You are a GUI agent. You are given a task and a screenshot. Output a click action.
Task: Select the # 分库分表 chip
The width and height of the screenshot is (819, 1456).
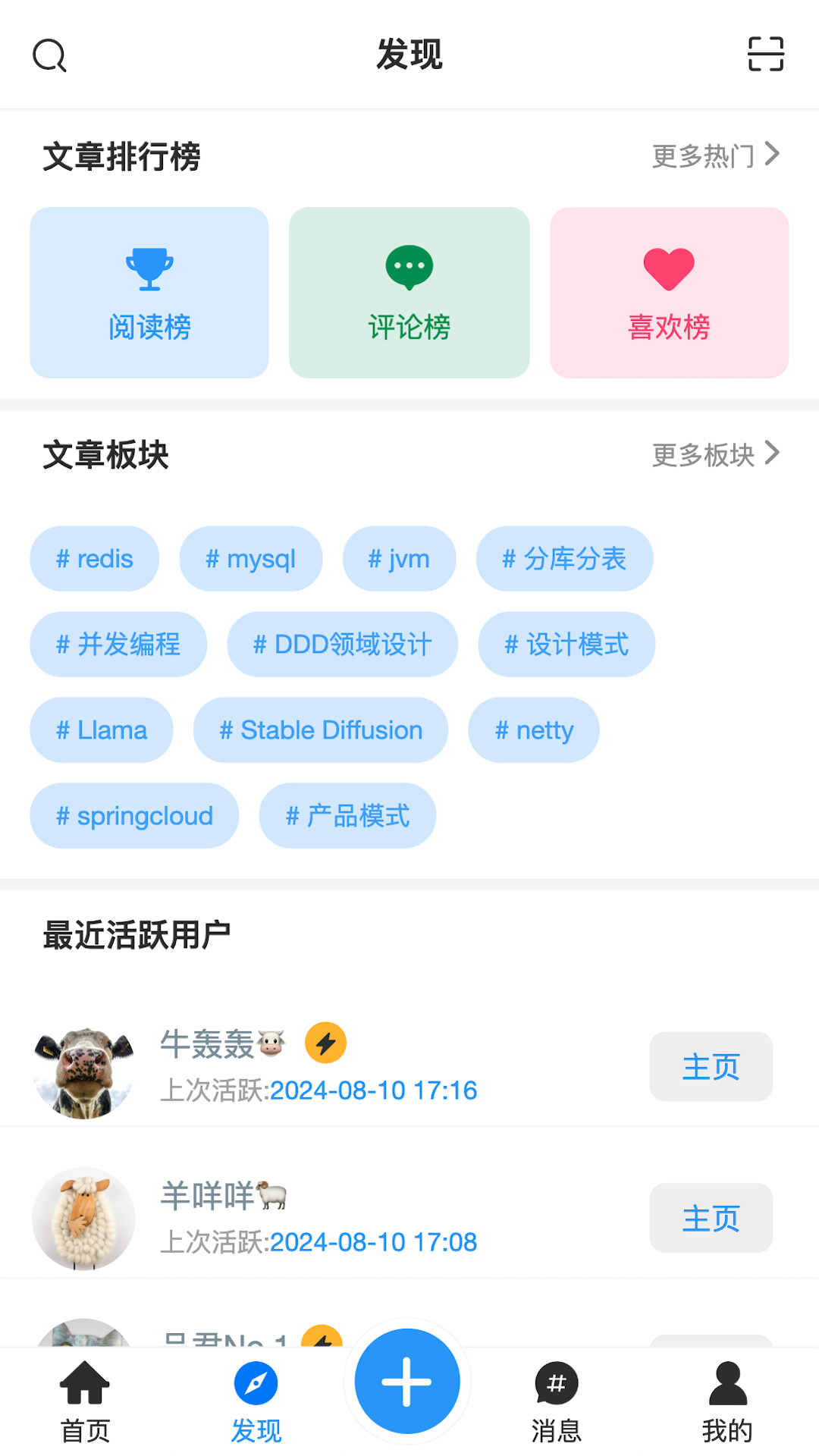565,559
